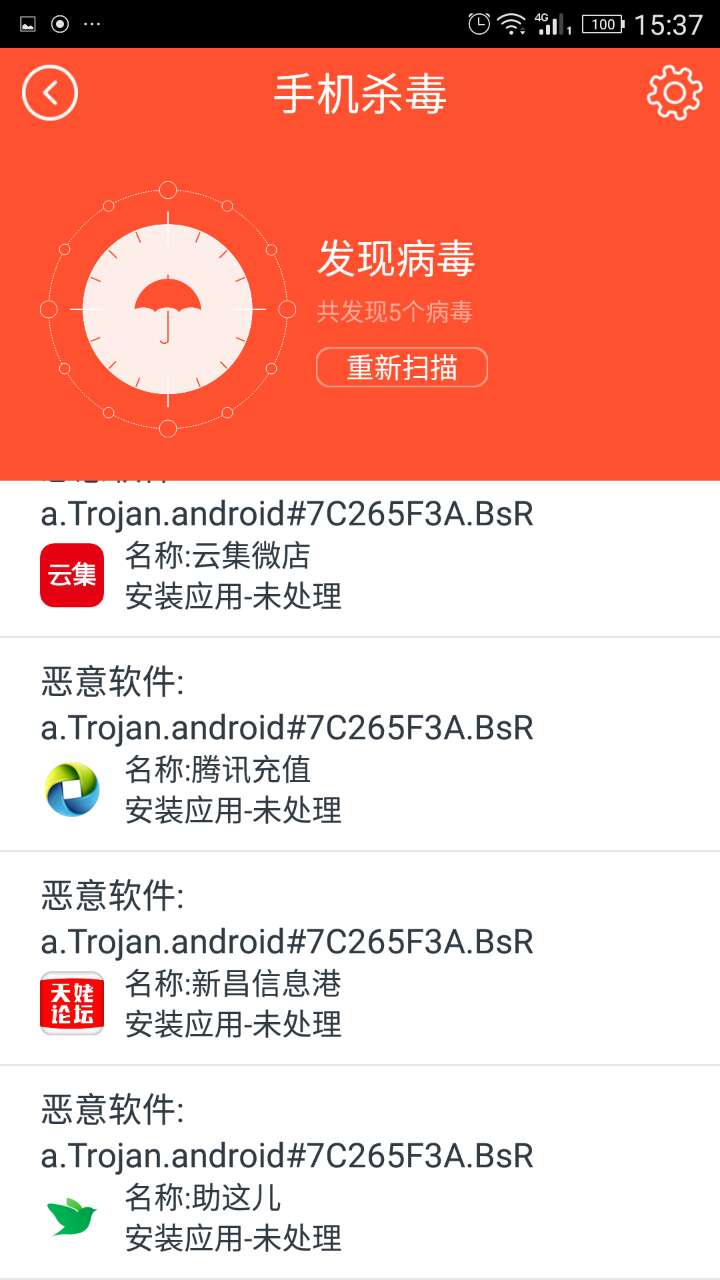Open the antivirus settings gear

[674, 93]
